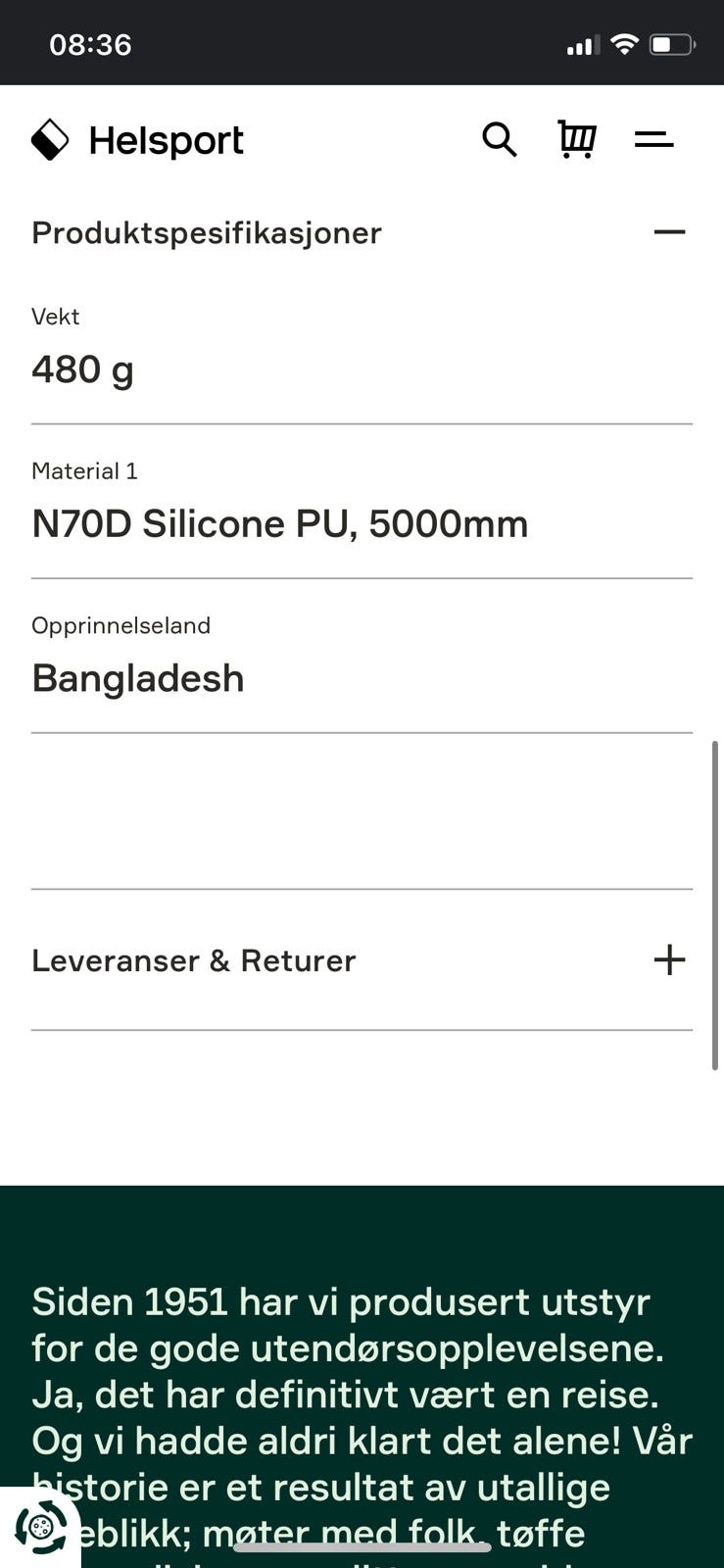Screen dimensions: 724x1568
Task: Open the cookie settings icon
Action: click(40, 1526)
